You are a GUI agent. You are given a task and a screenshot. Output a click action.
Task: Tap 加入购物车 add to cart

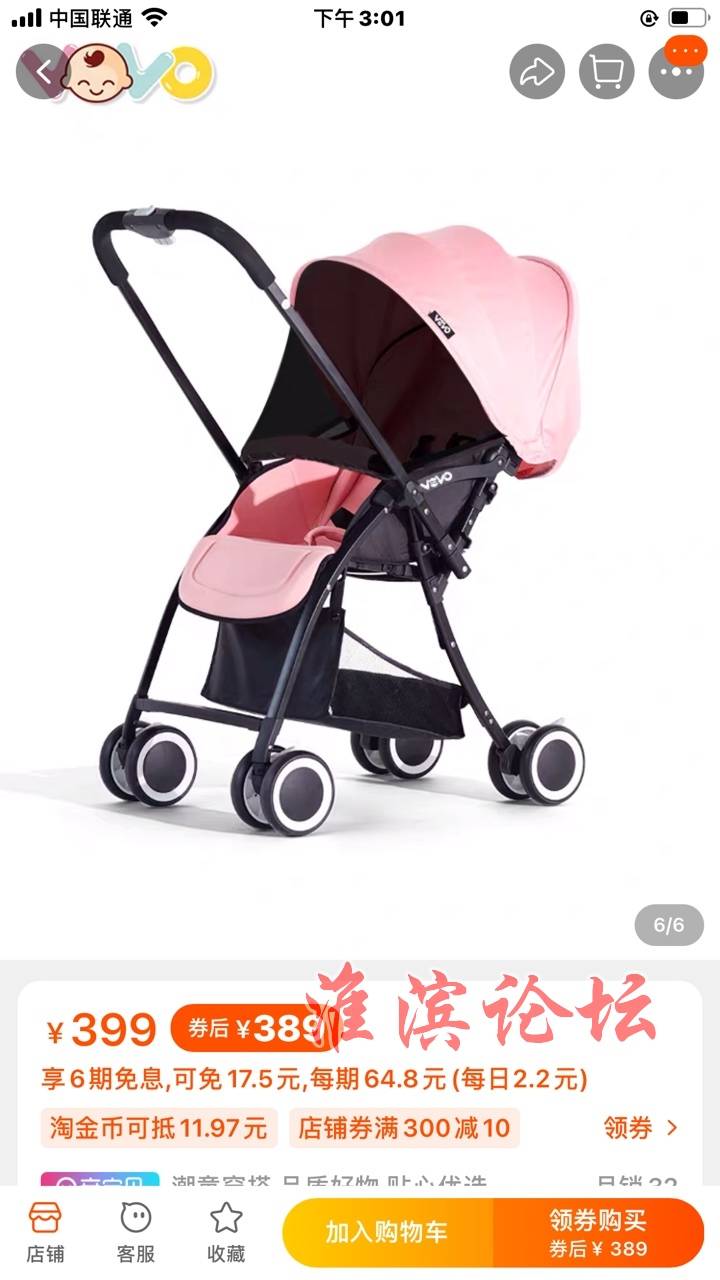point(387,1232)
